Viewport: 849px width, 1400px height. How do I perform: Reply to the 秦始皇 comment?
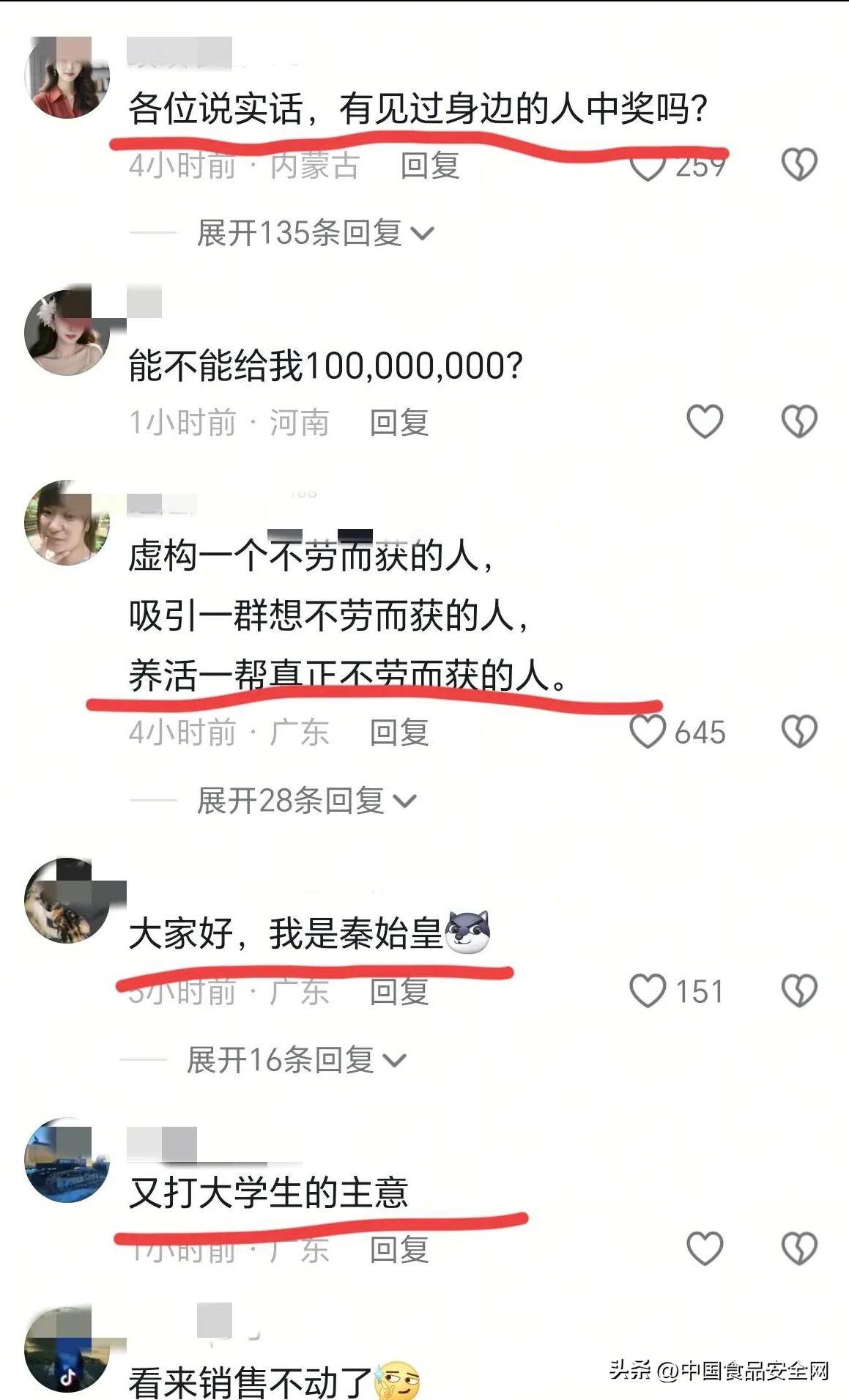(398, 992)
